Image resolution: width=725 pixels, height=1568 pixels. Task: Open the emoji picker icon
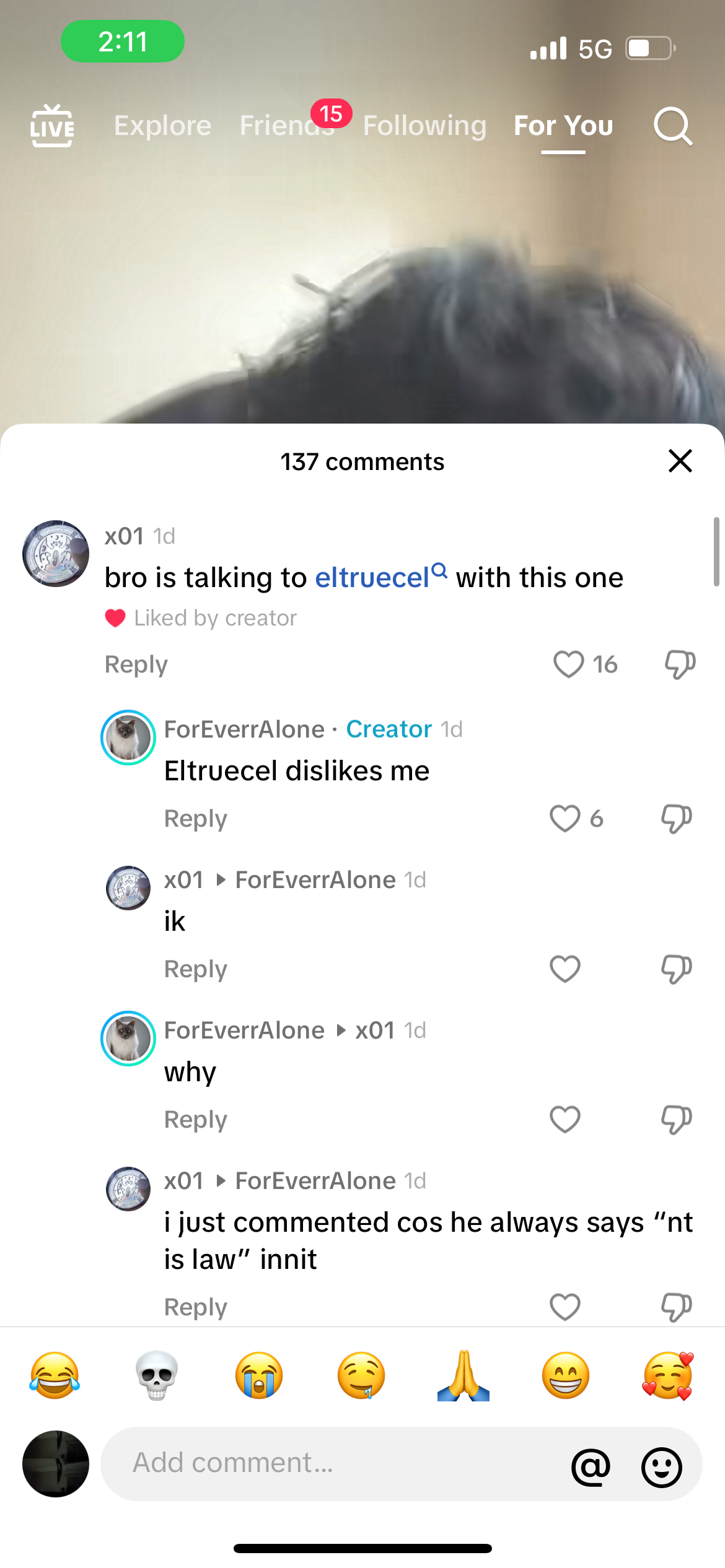click(661, 1466)
